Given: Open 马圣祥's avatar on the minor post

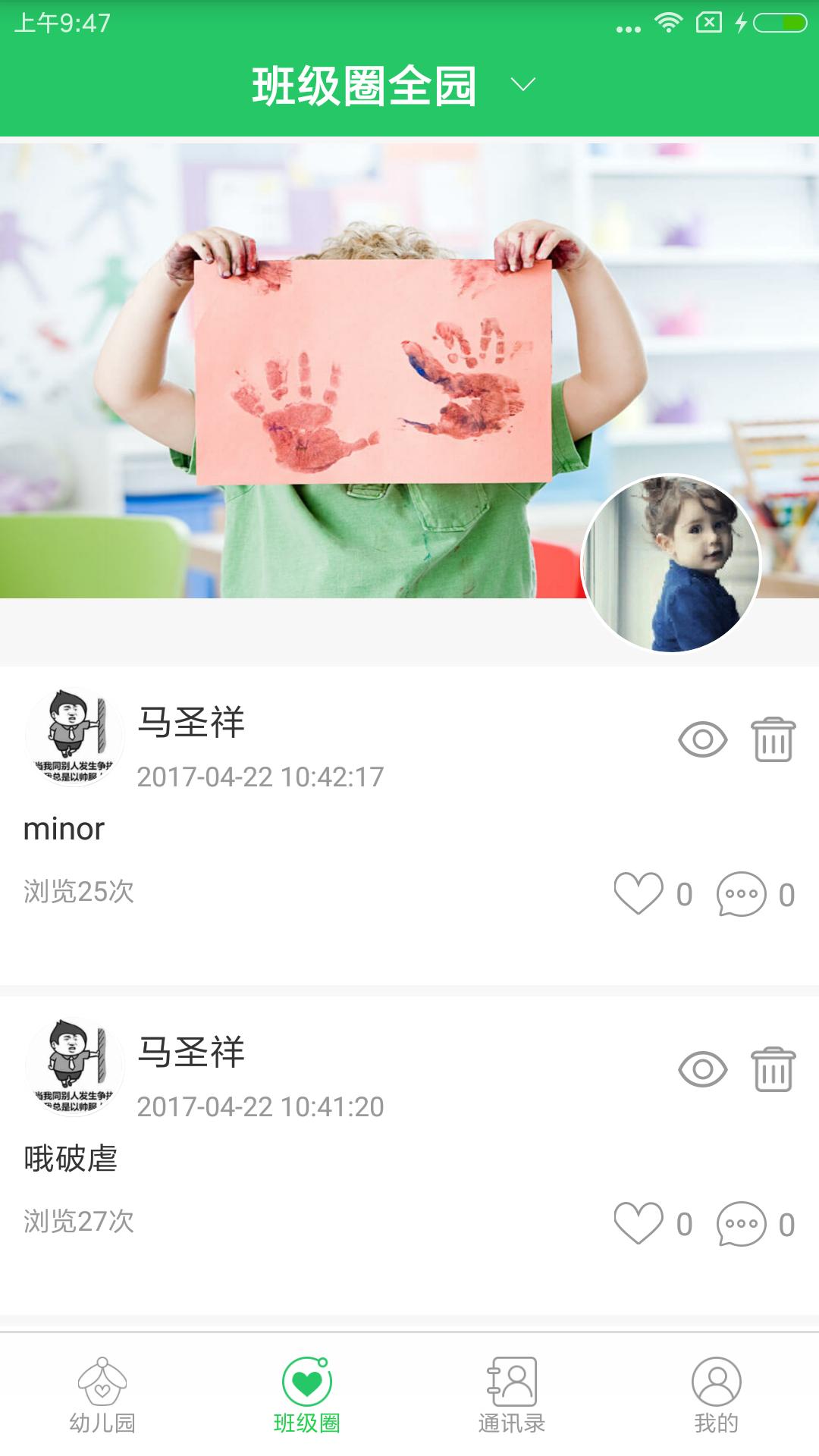Looking at the screenshot, I should [x=74, y=737].
